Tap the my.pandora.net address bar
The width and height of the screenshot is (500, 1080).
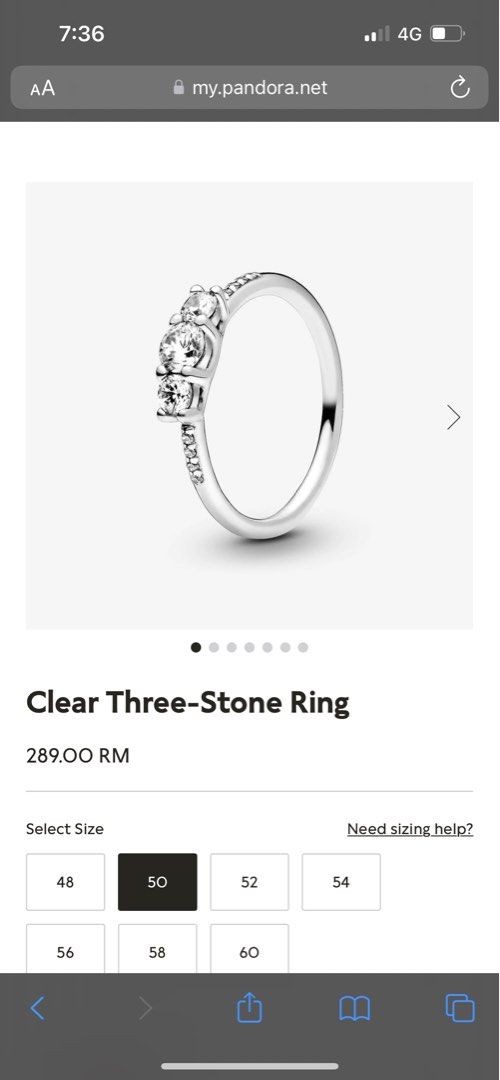coord(249,87)
